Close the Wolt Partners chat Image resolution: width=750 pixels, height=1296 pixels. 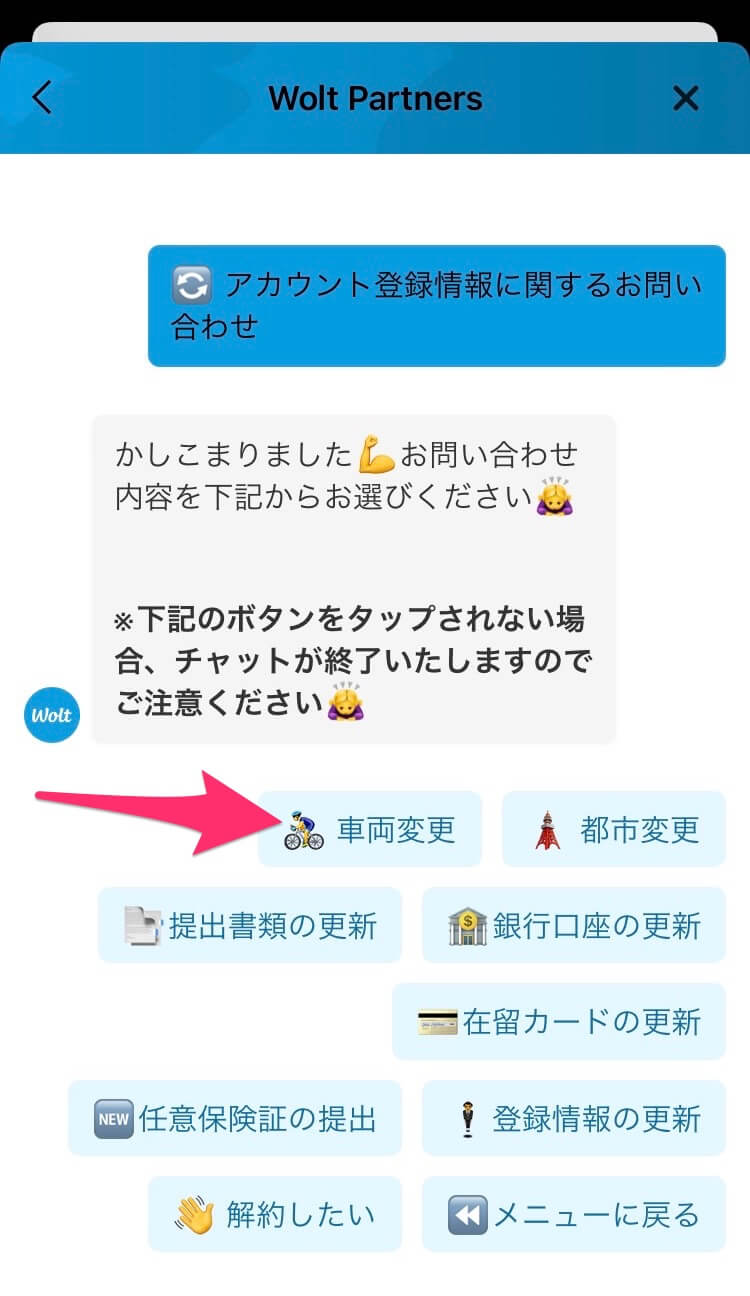[685, 98]
